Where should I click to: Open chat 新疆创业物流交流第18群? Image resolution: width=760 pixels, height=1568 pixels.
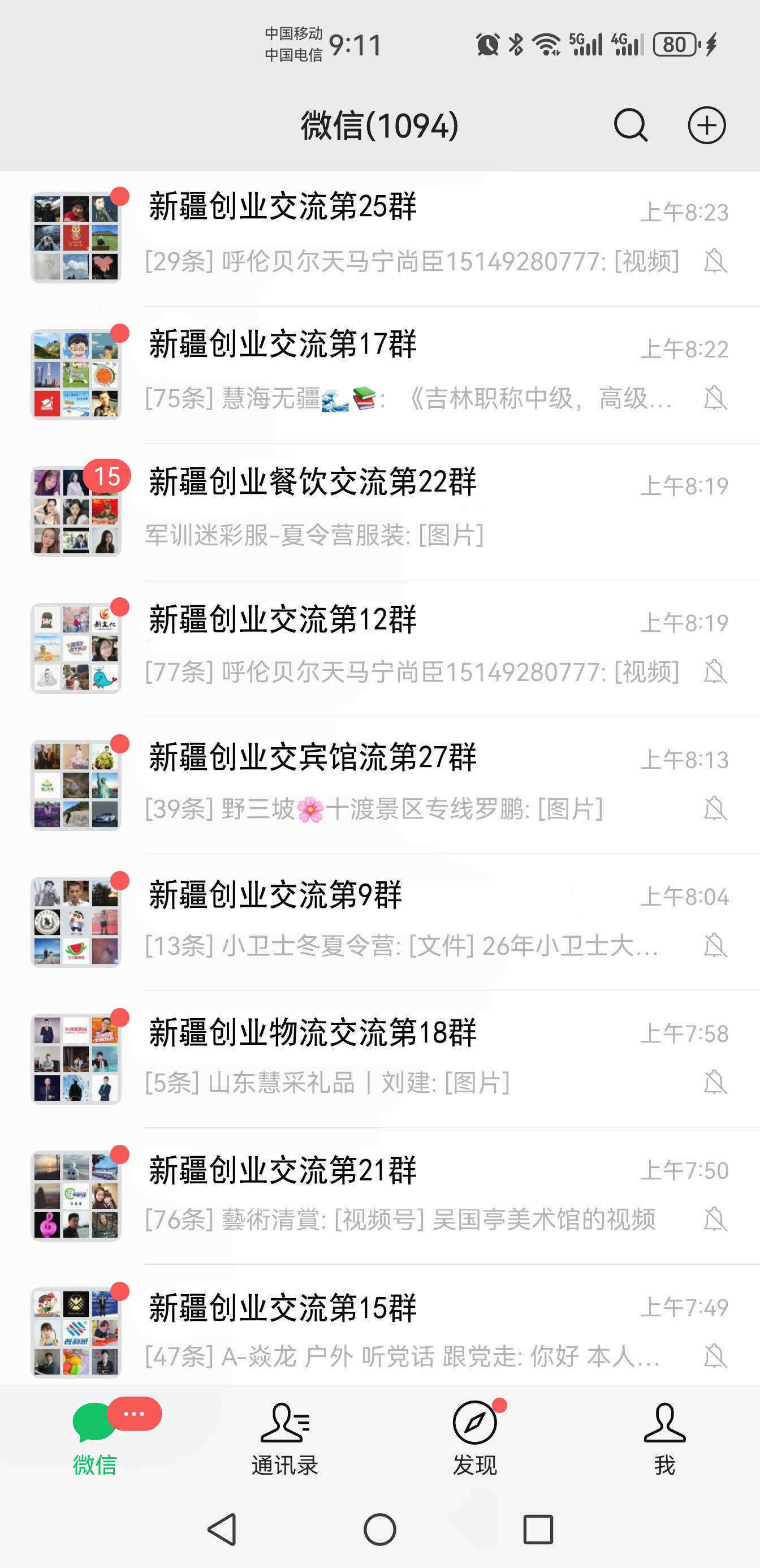pos(390,1058)
